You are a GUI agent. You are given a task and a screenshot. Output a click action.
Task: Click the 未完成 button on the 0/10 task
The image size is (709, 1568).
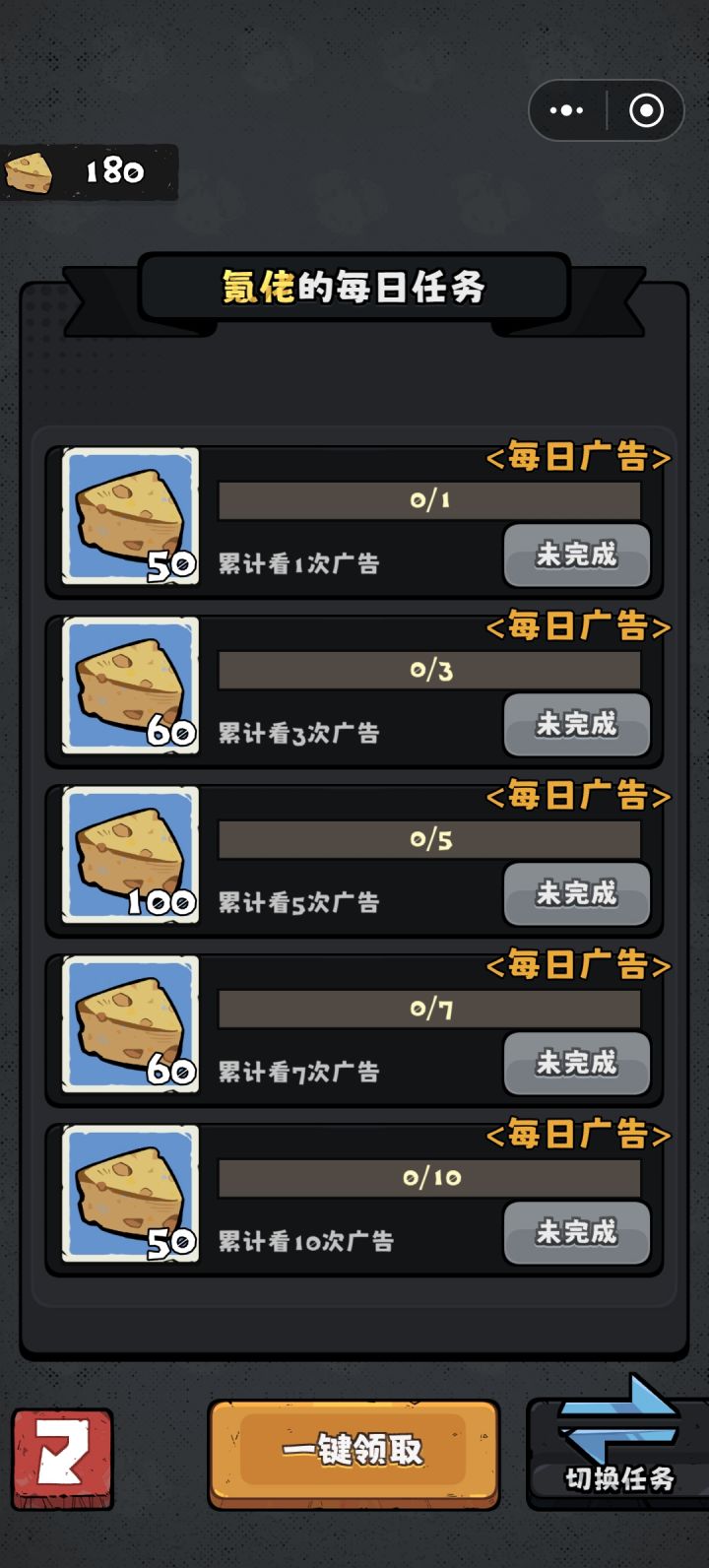[577, 1234]
